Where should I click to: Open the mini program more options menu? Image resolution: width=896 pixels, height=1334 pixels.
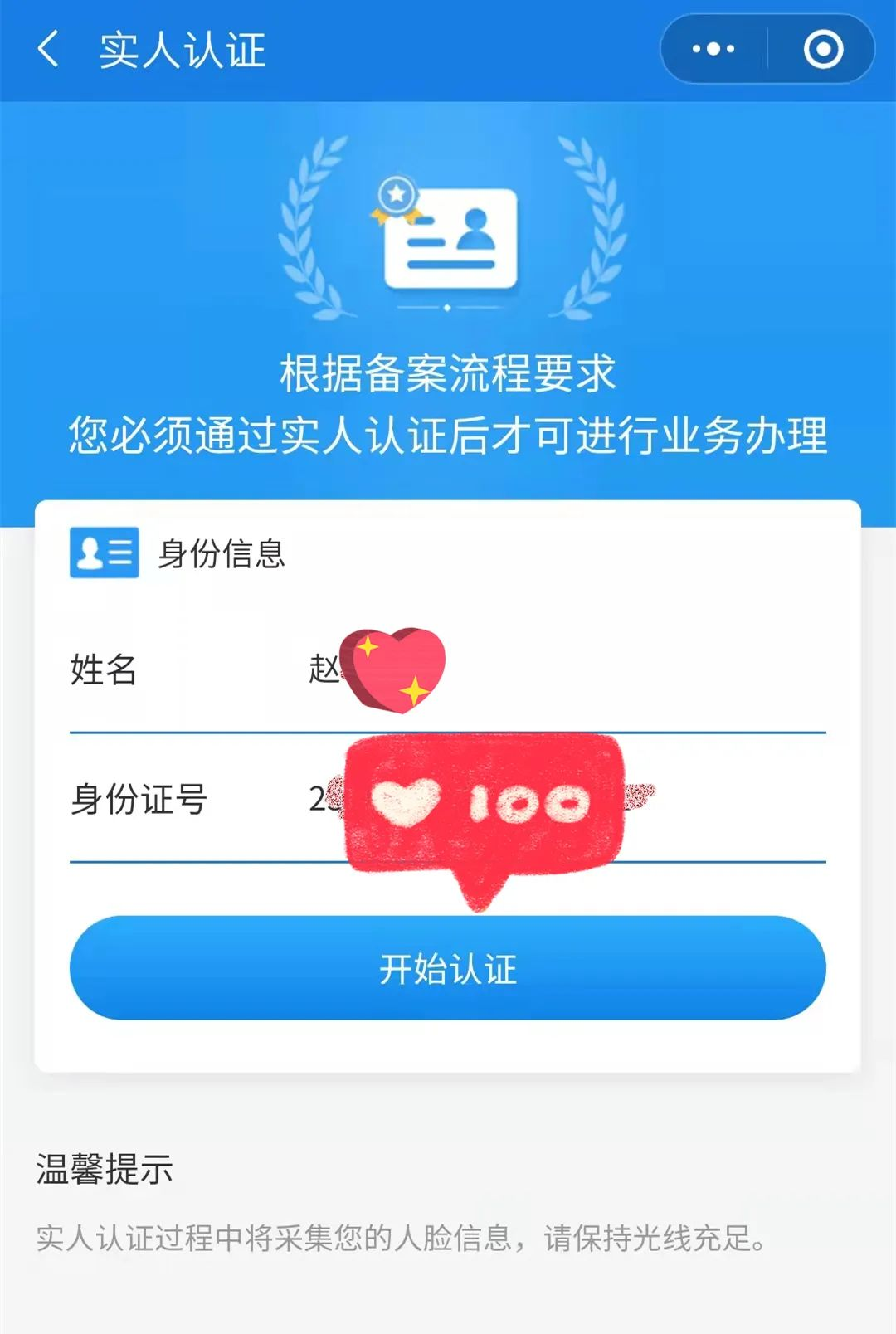tap(713, 49)
